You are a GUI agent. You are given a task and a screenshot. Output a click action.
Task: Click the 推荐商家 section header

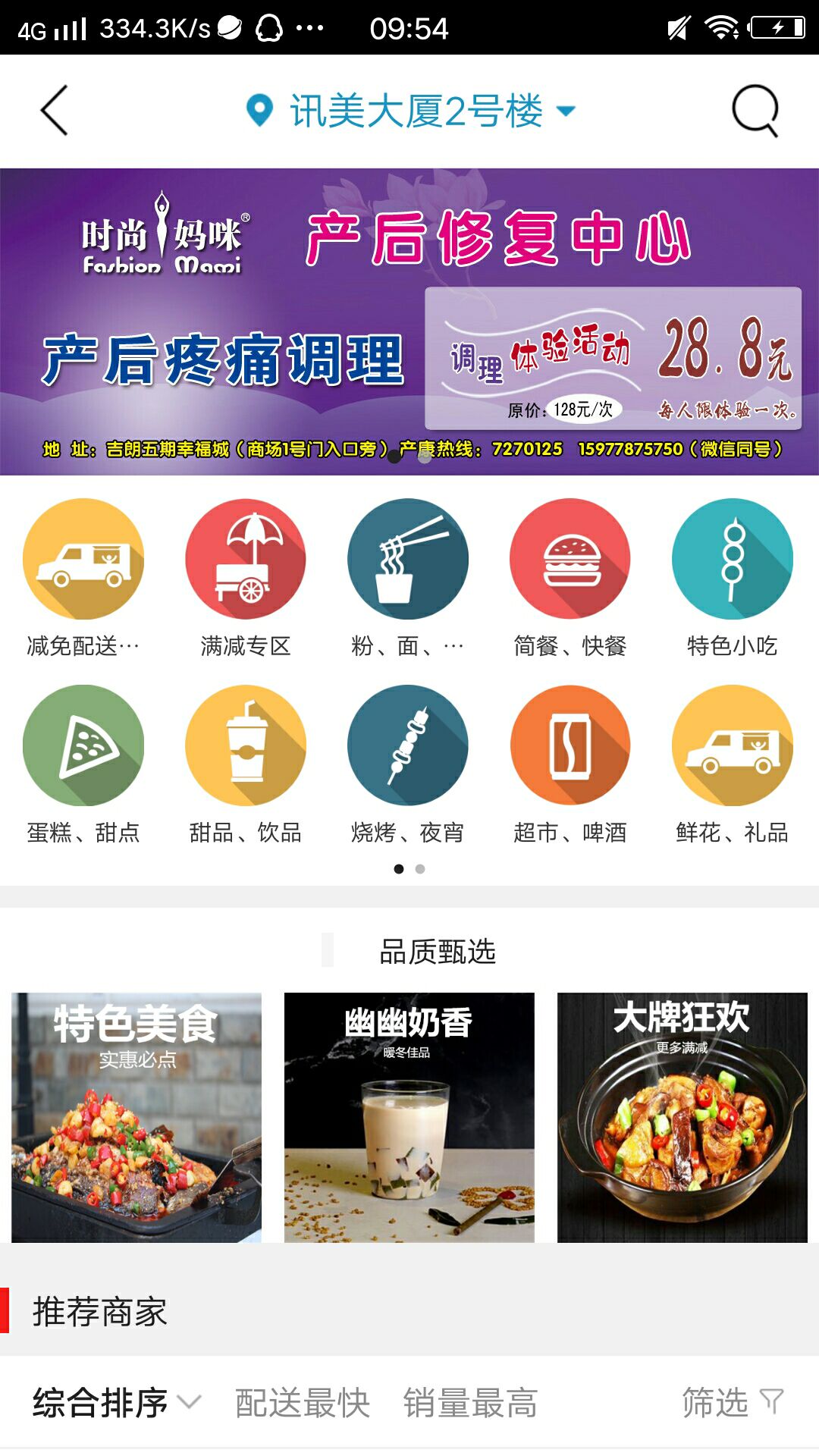coord(100,1307)
